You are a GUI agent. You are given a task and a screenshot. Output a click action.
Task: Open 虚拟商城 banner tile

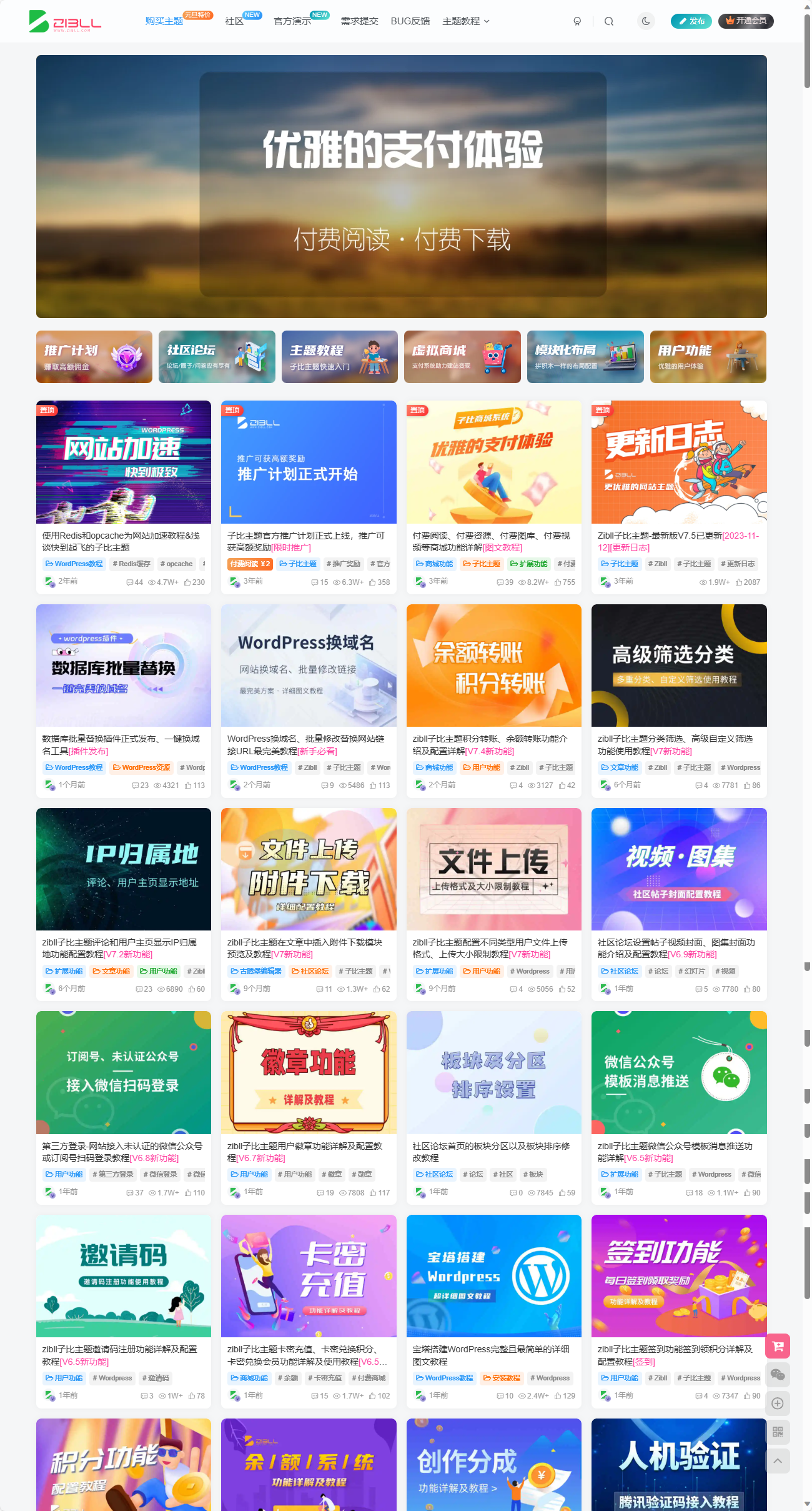[462, 357]
